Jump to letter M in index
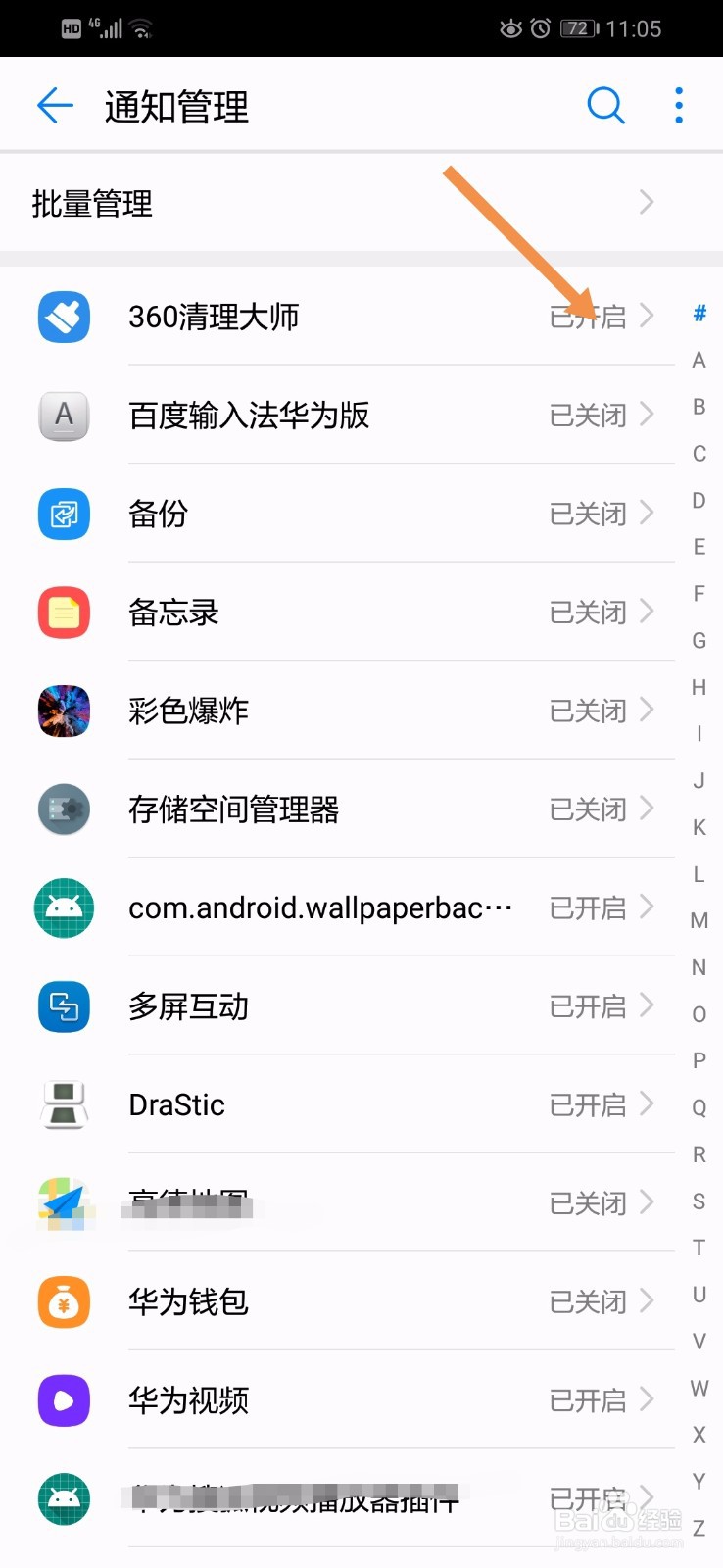Screen dimensions: 723x1568 click(x=699, y=920)
